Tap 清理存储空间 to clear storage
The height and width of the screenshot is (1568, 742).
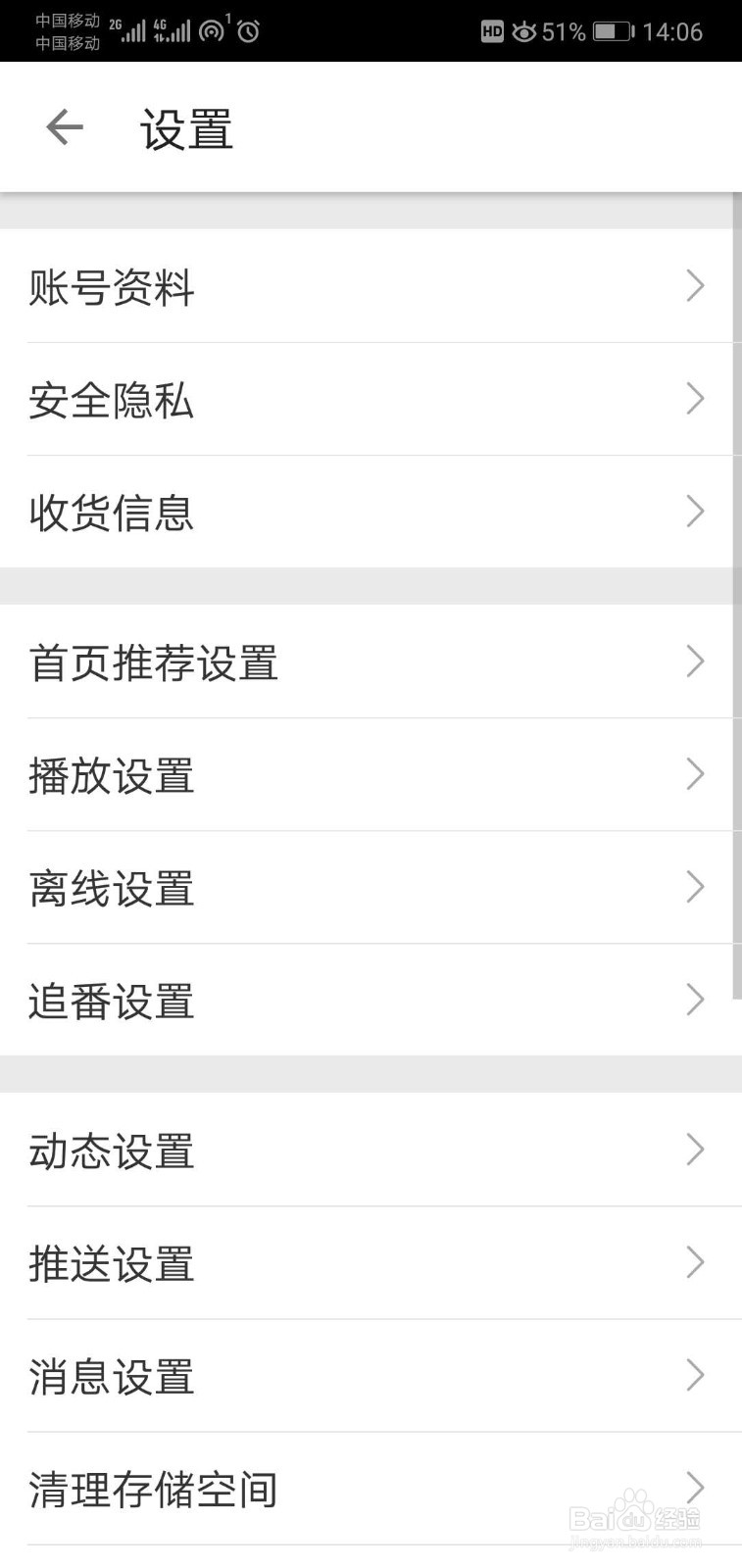[152, 1490]
